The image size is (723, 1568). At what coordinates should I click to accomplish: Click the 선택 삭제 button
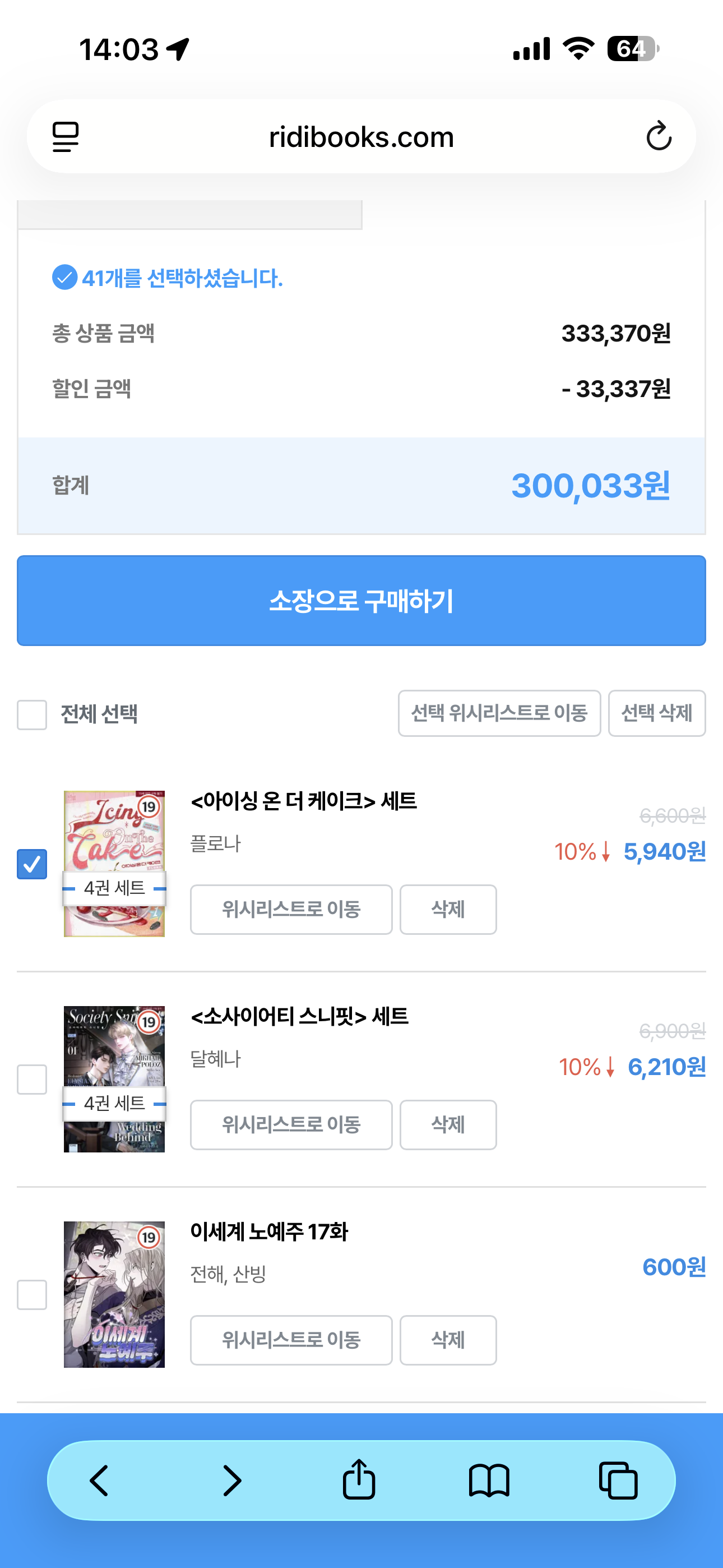pyautogui.click(x=657, y=714)
